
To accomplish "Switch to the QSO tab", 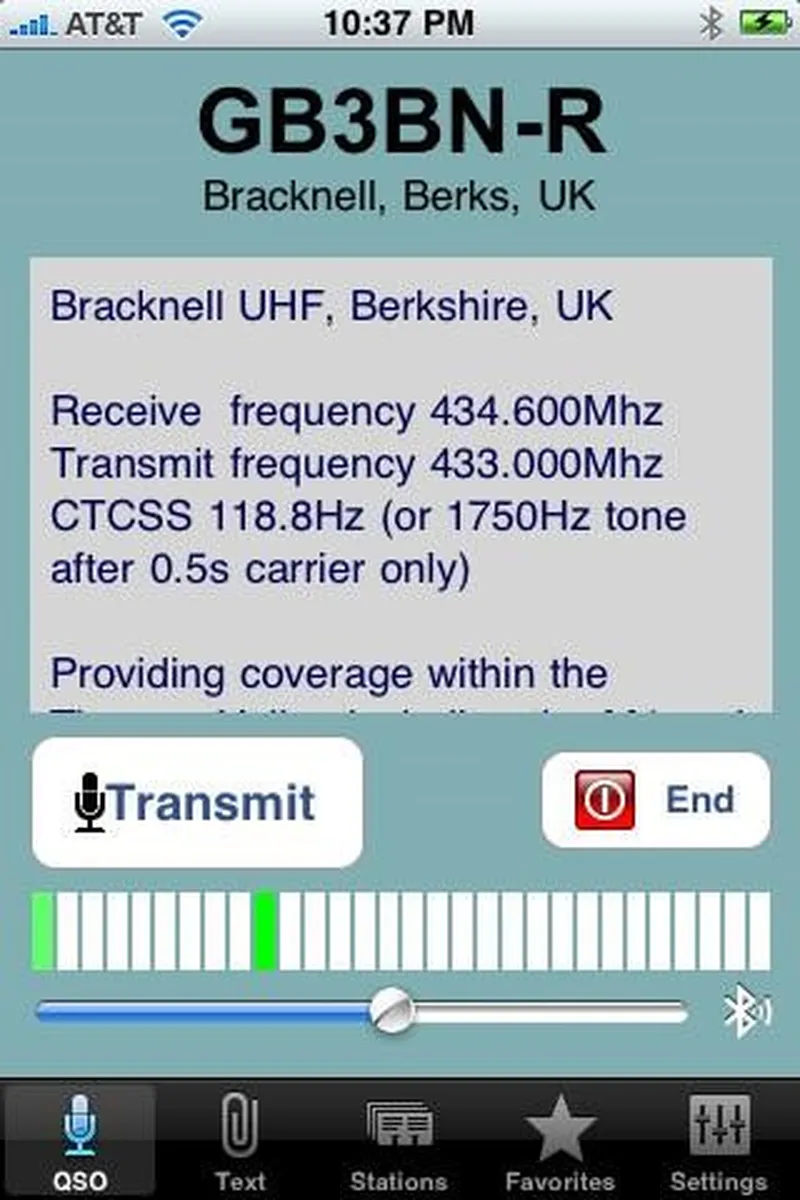I will [x=79, y=1140].
